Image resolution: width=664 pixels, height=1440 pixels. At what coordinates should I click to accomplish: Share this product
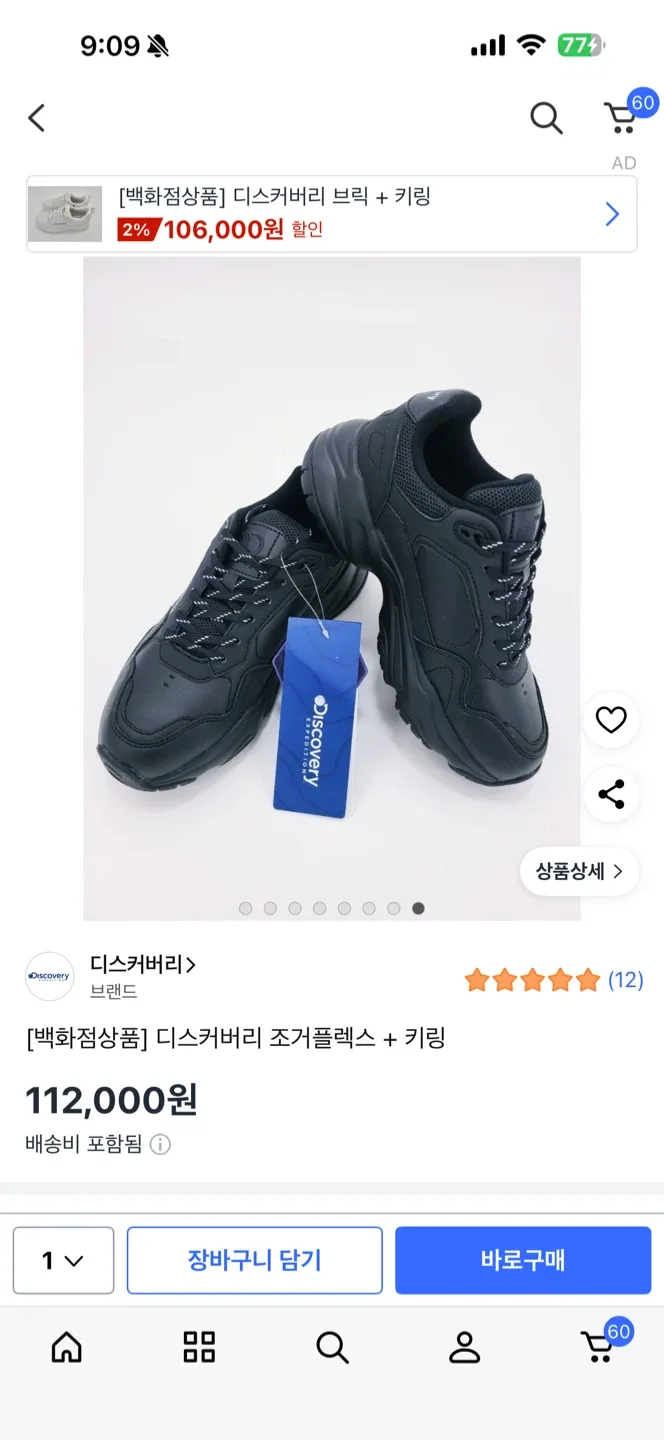pyautogui.click(x=611, y=795)
